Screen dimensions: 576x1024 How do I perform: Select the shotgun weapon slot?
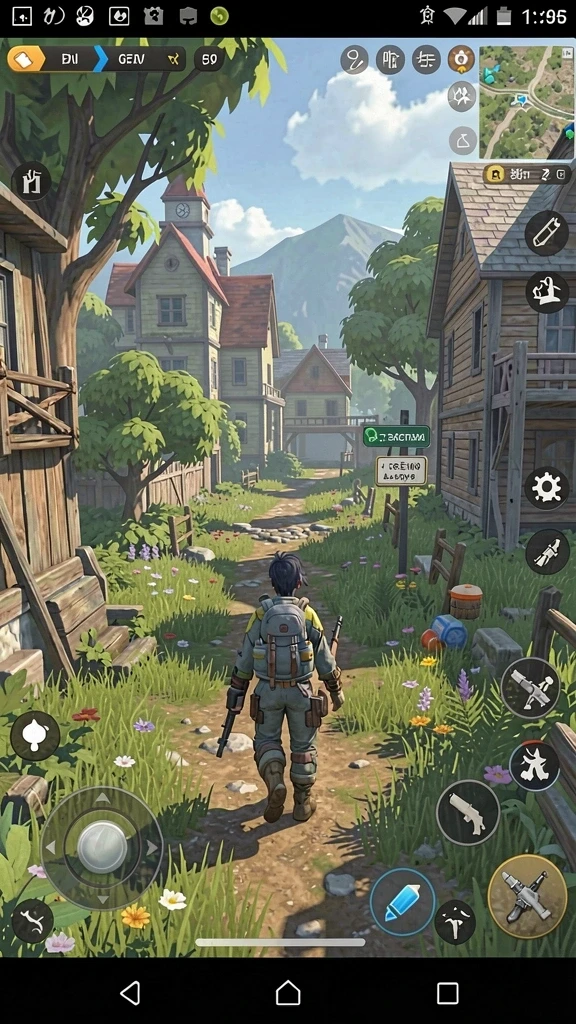(x=468, y=813)
